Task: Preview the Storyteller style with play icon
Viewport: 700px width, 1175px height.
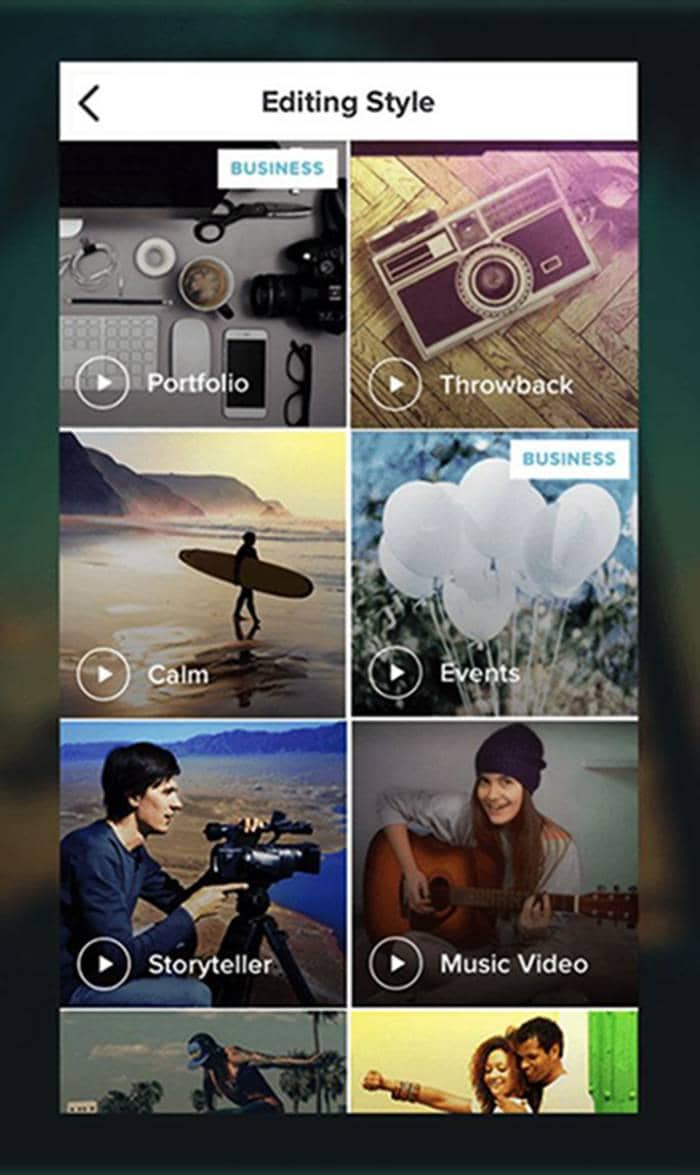Action: click(103, 964)
